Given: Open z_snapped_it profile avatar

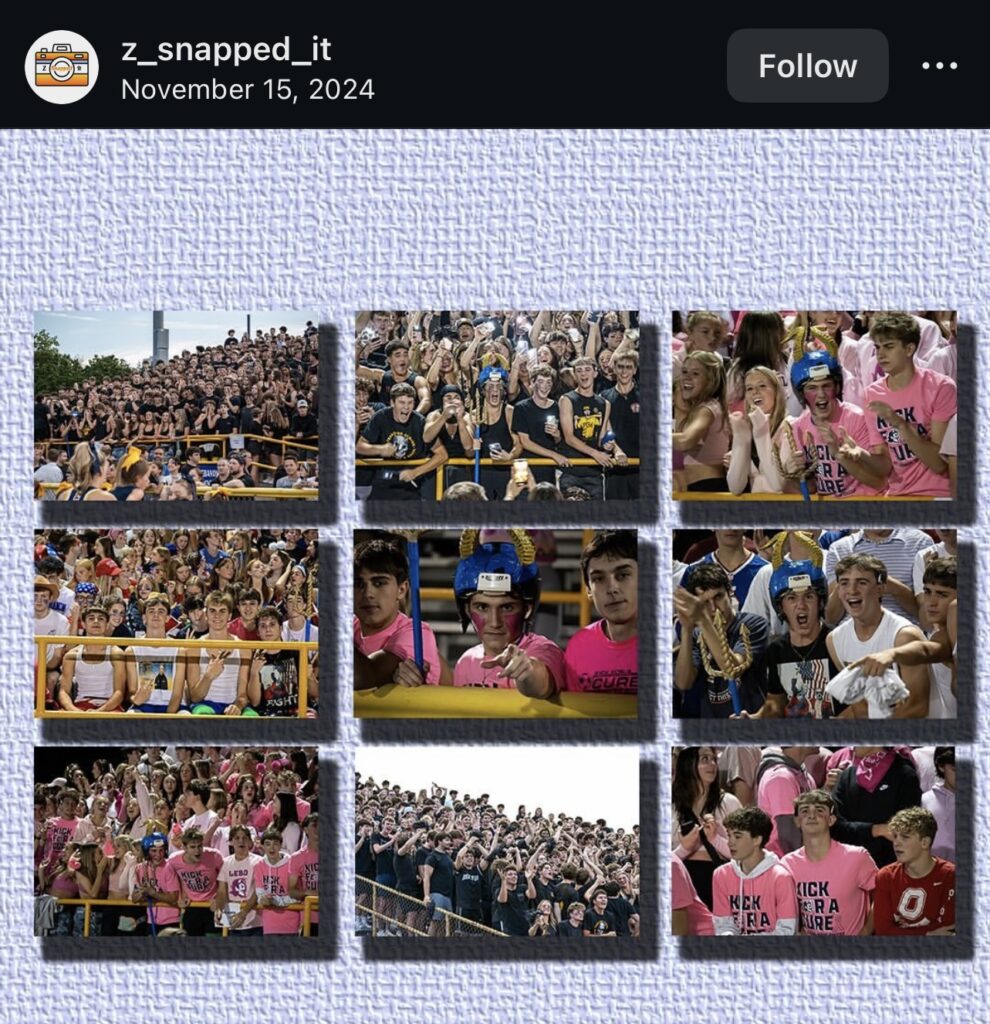Looking at the screenshot, I should pyautogui.click(x=62, y=67).
